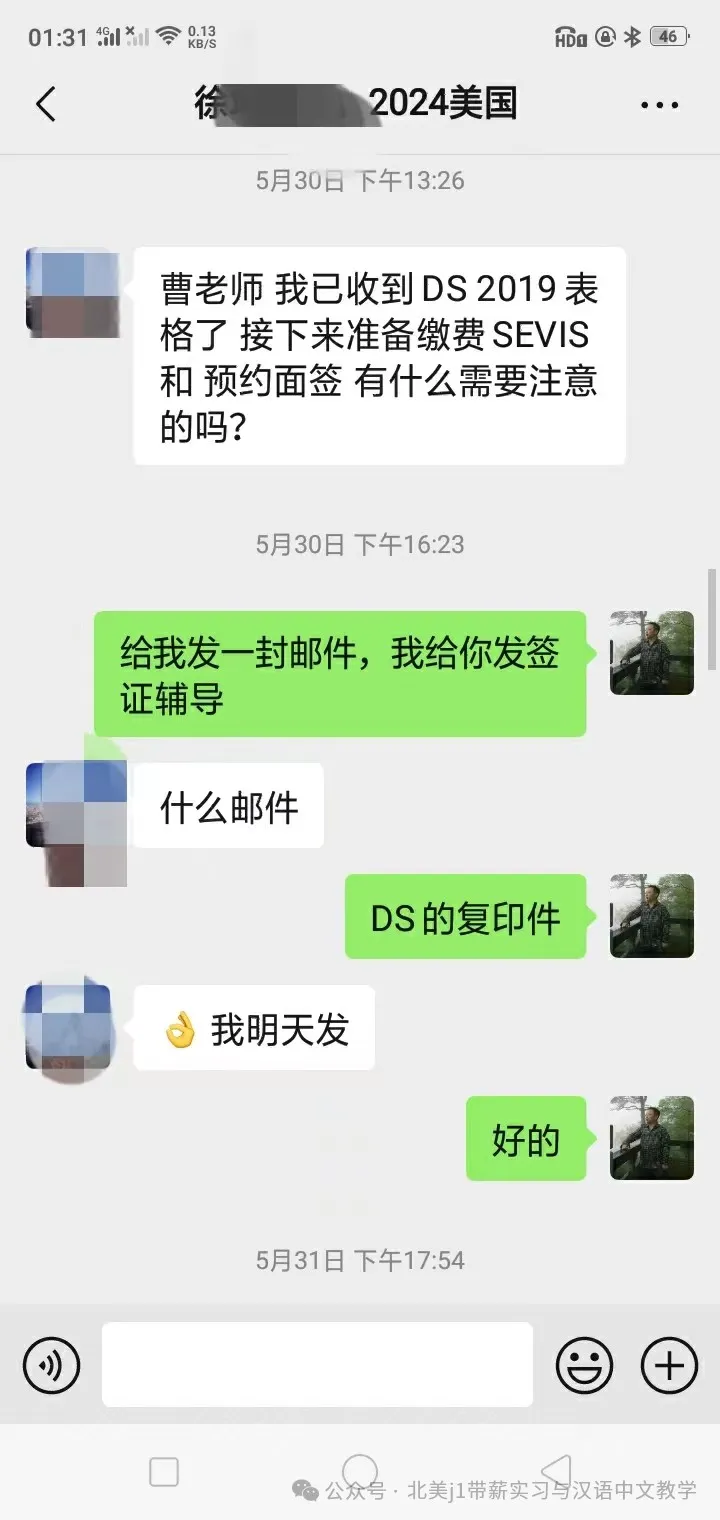Tap the timestamp '5月31日 下午17:54'

tap(360, 1260)
